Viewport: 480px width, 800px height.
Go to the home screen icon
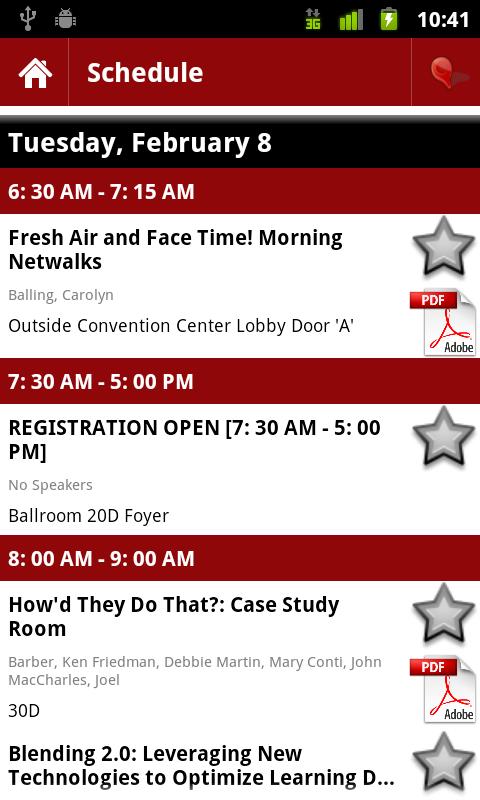coord(35,72)
